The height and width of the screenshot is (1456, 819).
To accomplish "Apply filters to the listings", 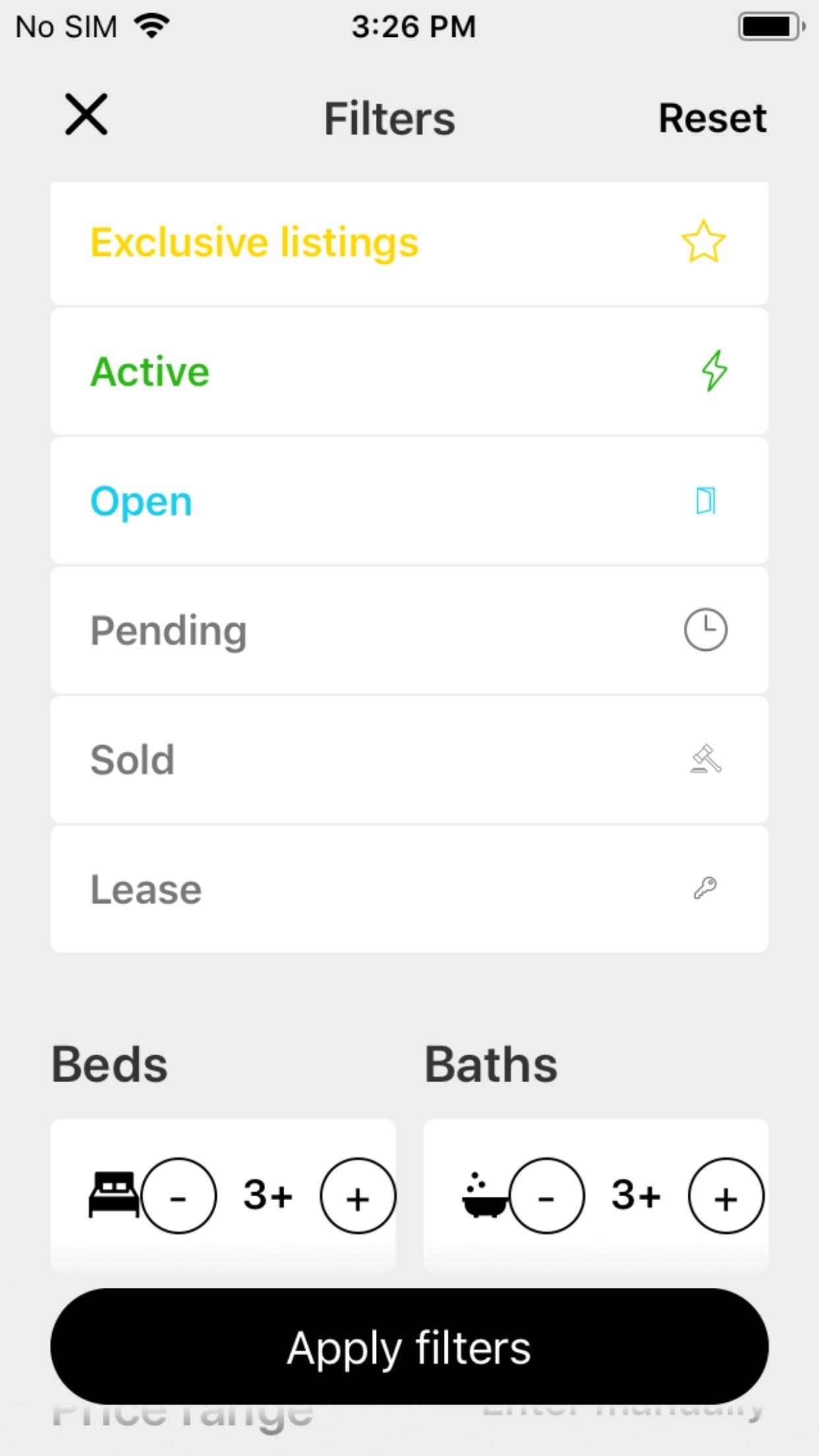I will tap(409, 1347).
